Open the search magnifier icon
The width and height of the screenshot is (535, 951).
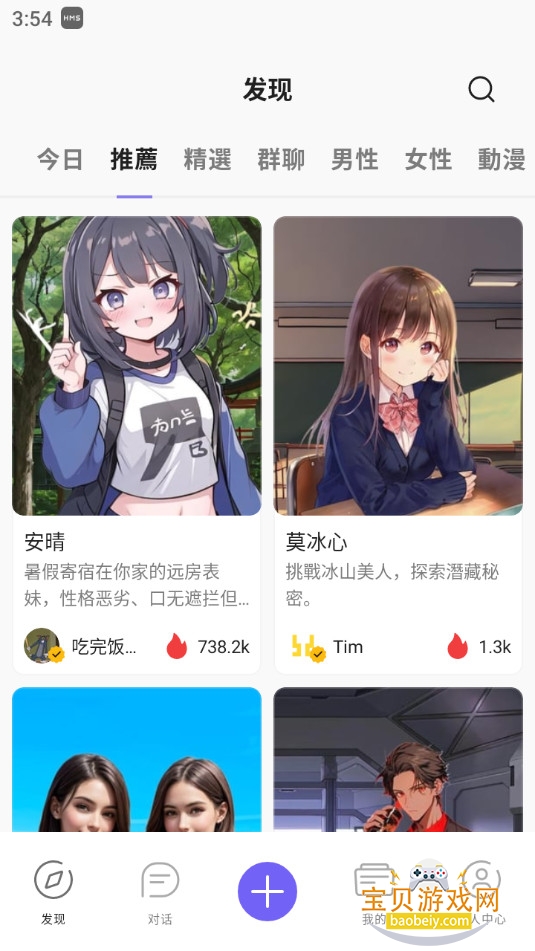[481, 90]
